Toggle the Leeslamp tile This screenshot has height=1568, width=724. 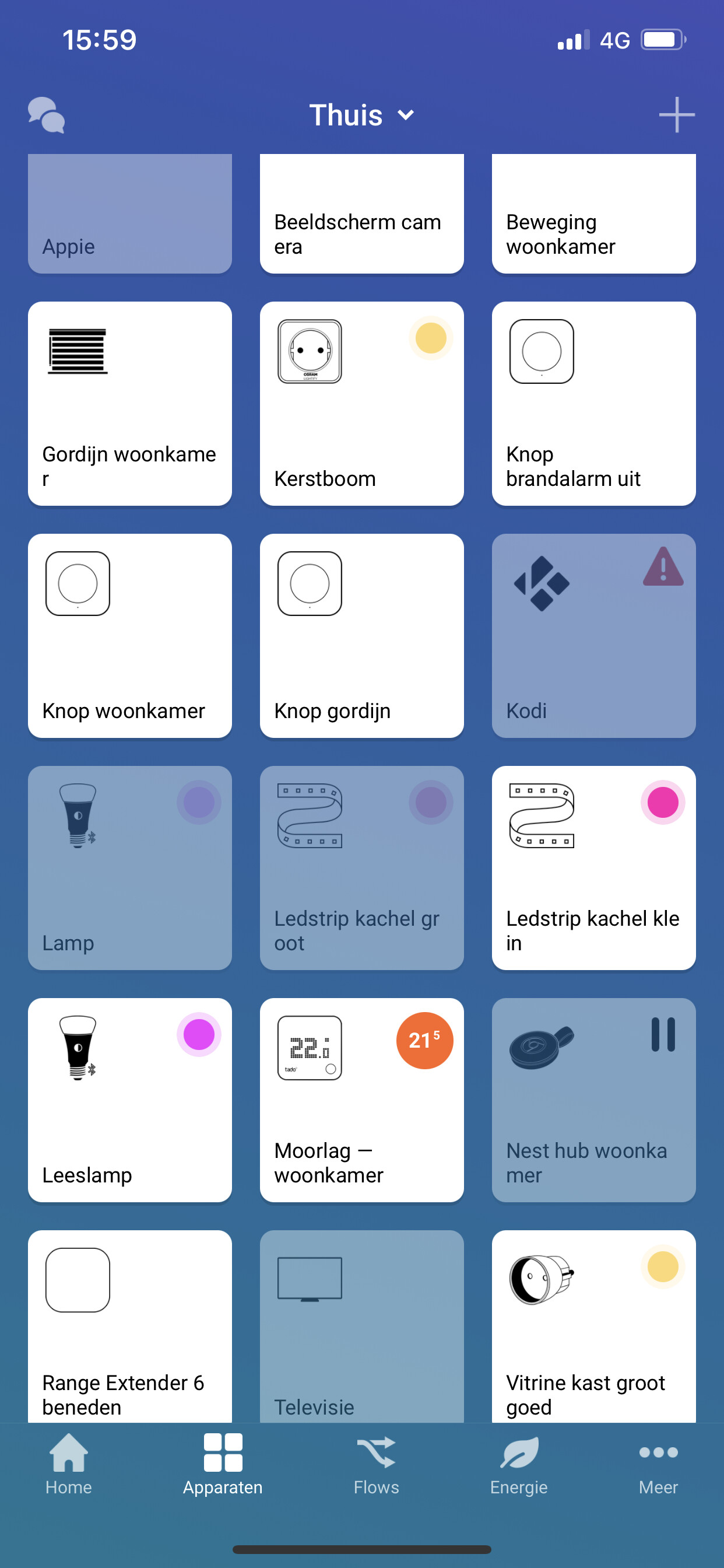pyautogui.click(x=129, y=1100)
